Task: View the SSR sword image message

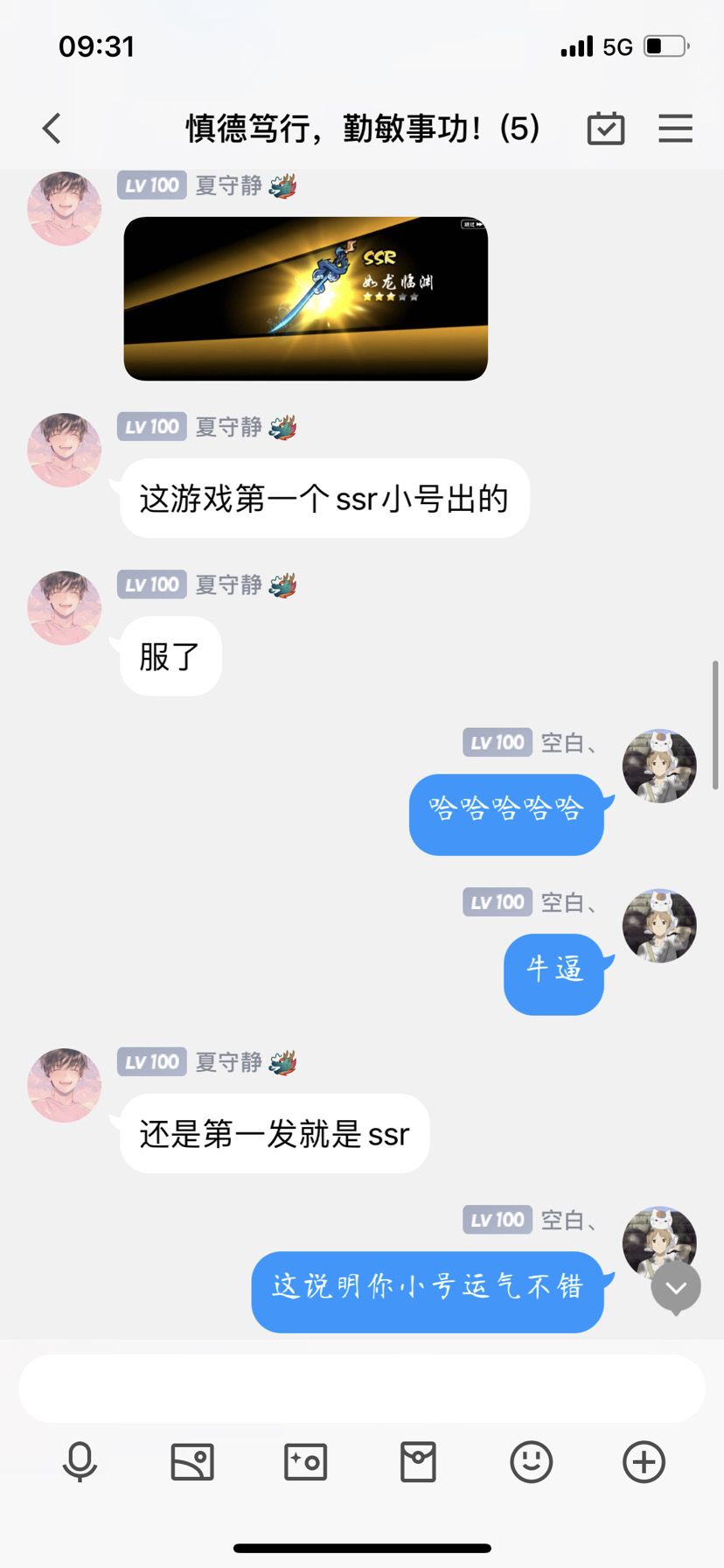Action: tap(305, 298)
